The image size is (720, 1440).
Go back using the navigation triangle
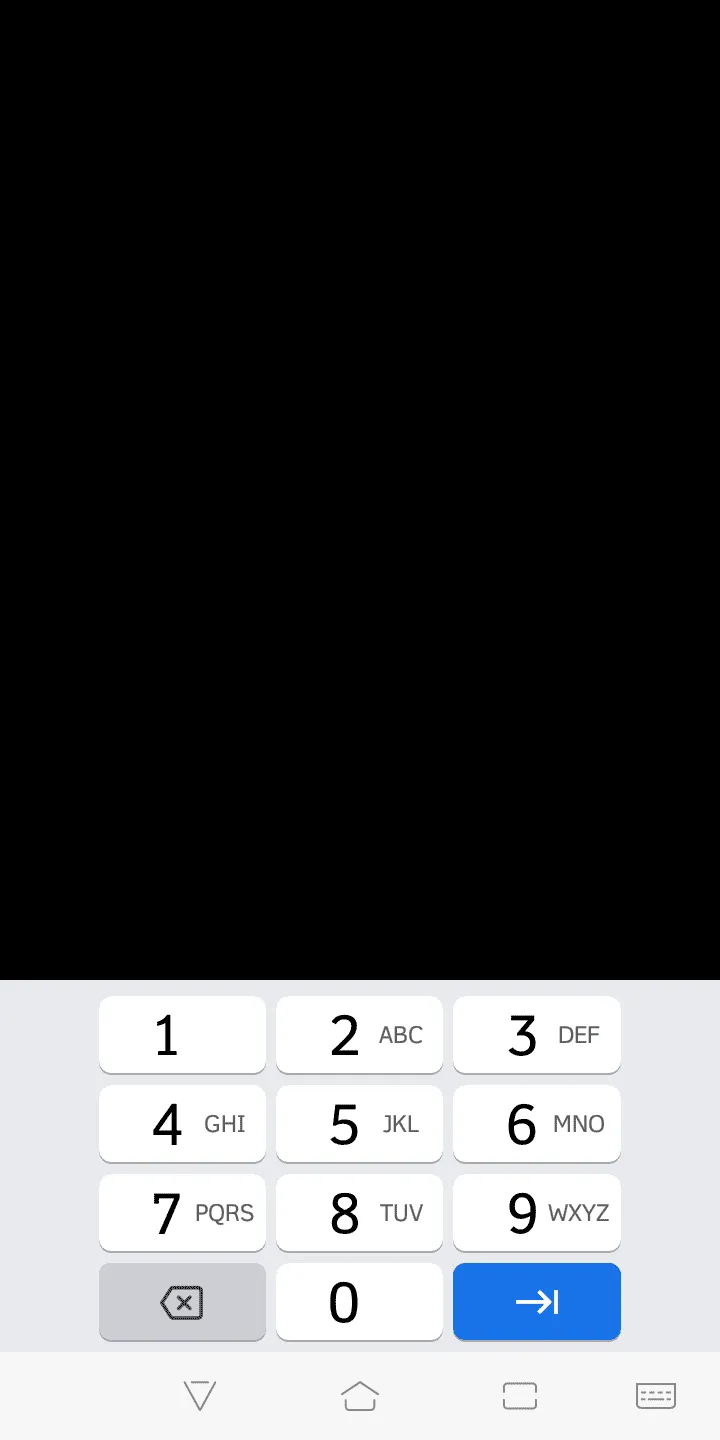pos(200,1395)
